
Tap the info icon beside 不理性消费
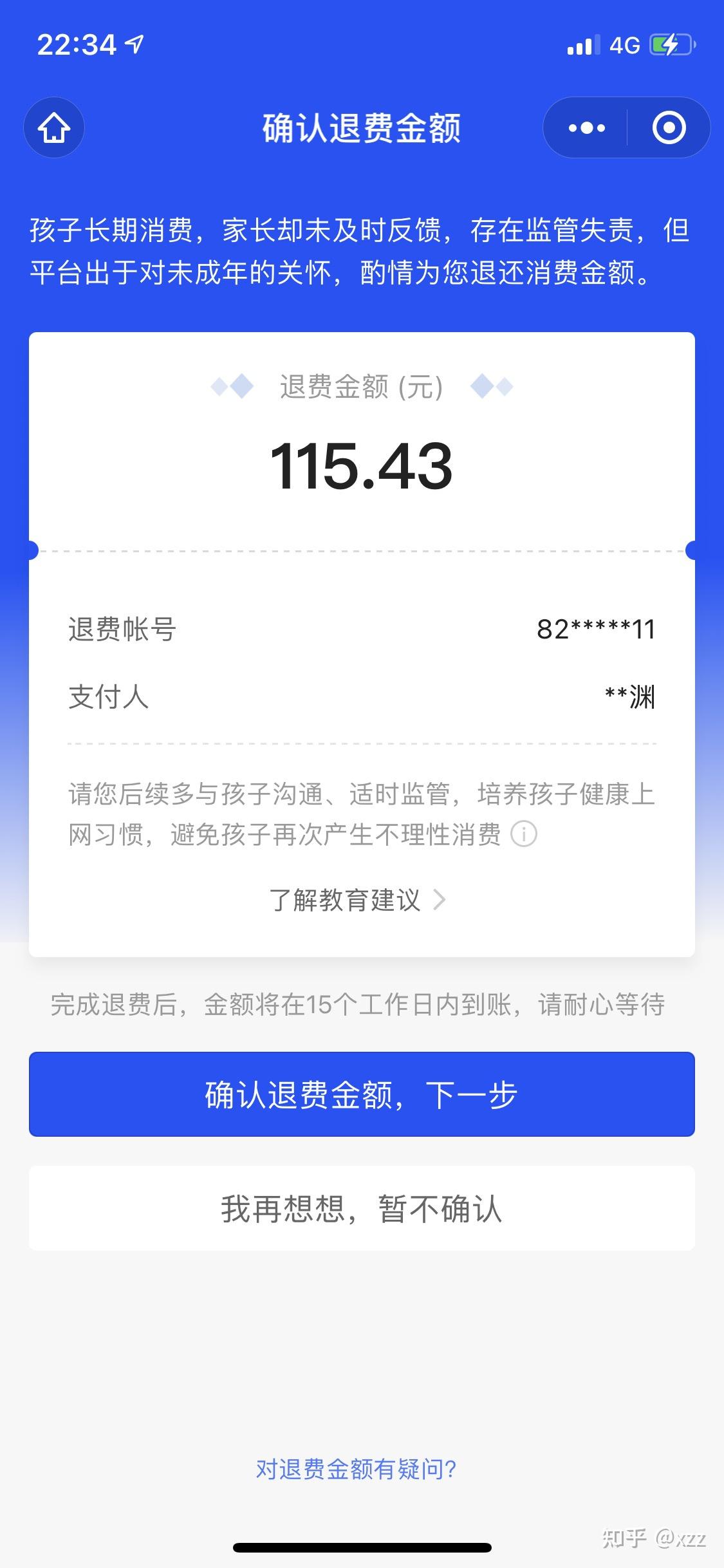click(x=523, y=835)
